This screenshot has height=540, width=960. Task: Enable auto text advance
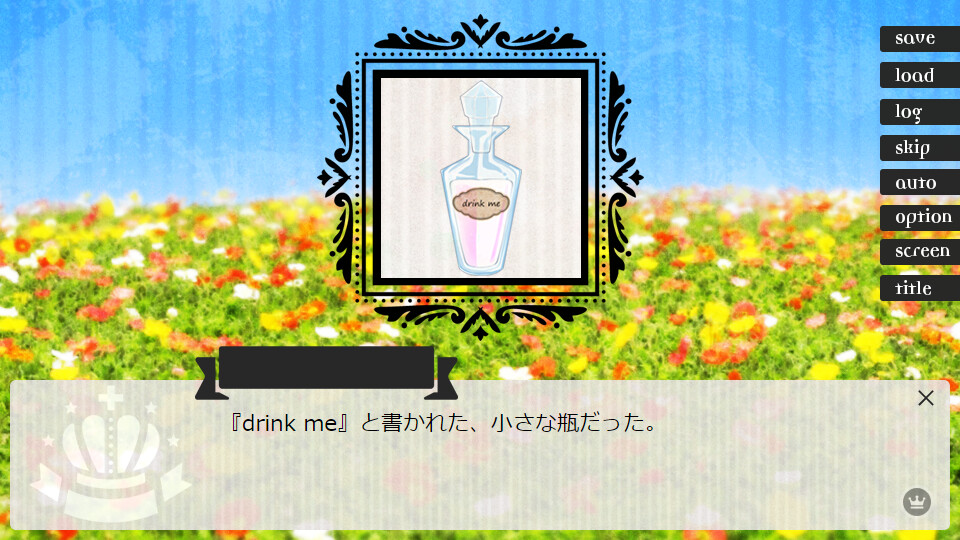click(916, 183)
